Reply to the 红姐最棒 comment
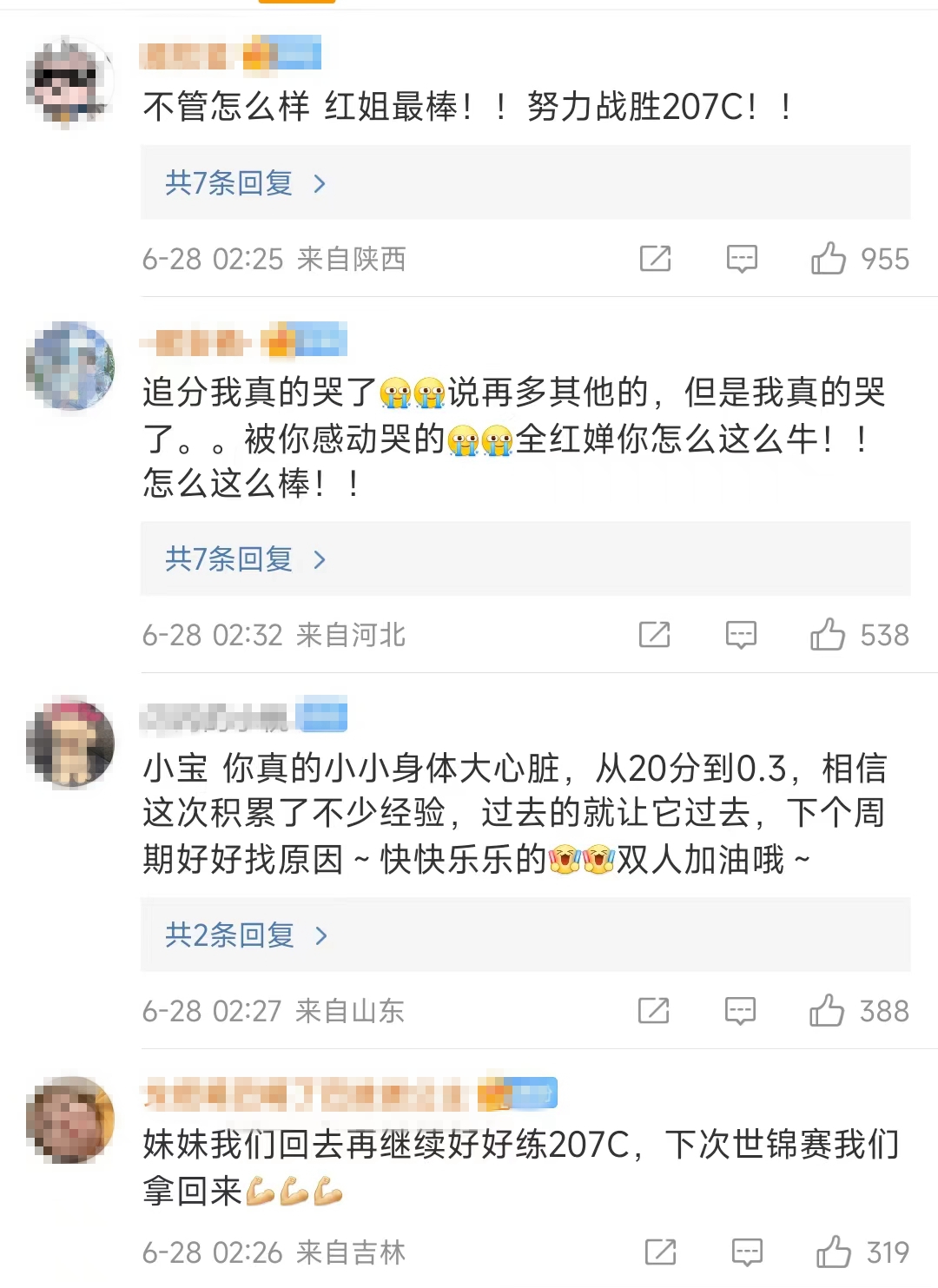Image resolution: width=938 pixels, height=1288 pixels. tap(742, 259)
